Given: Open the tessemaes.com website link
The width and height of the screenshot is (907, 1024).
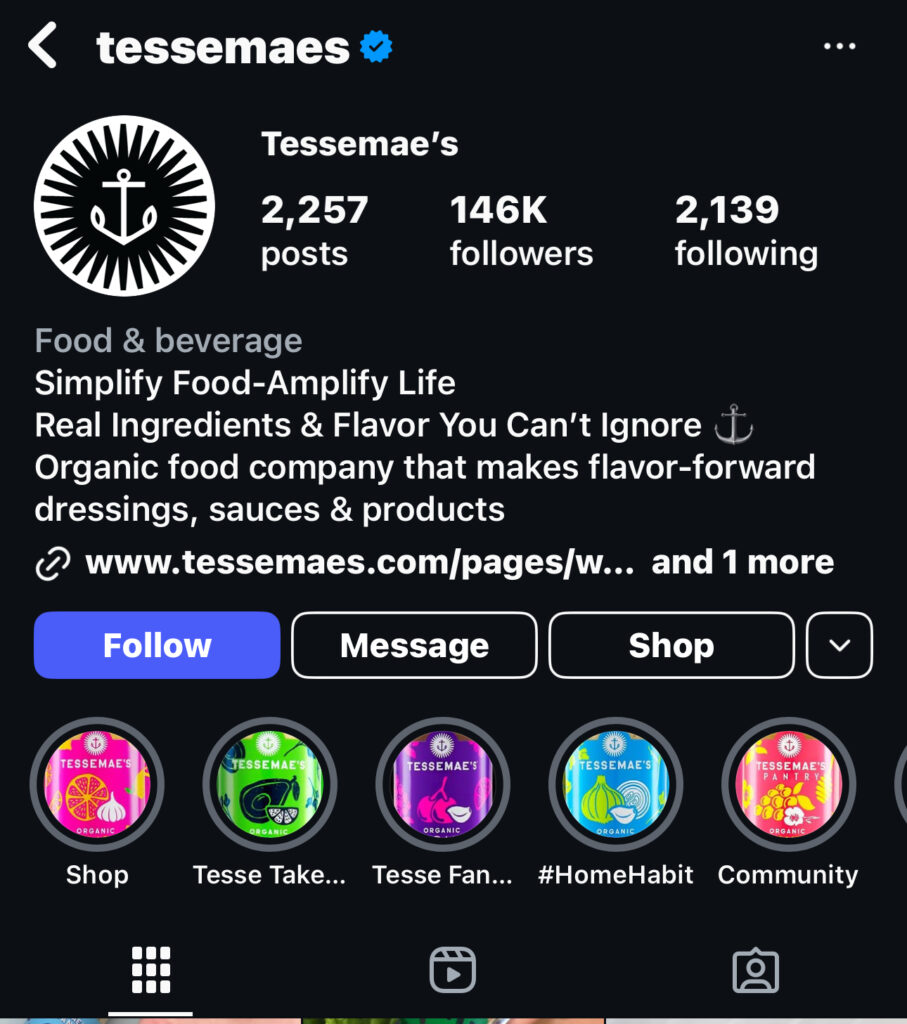Looking at the screenshot, I should click(359, 562).
